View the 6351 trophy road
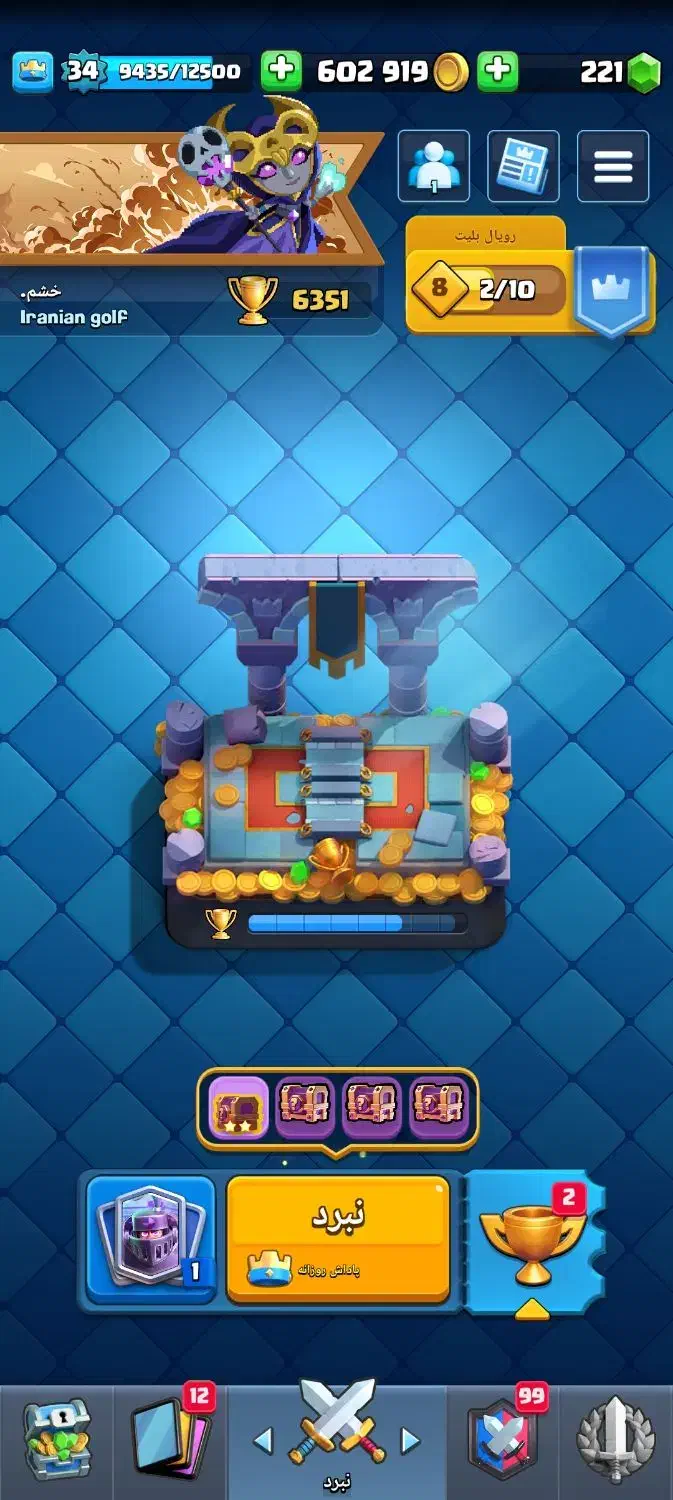This screenshot has width=673, height=1500. click(x=300, y=299)
